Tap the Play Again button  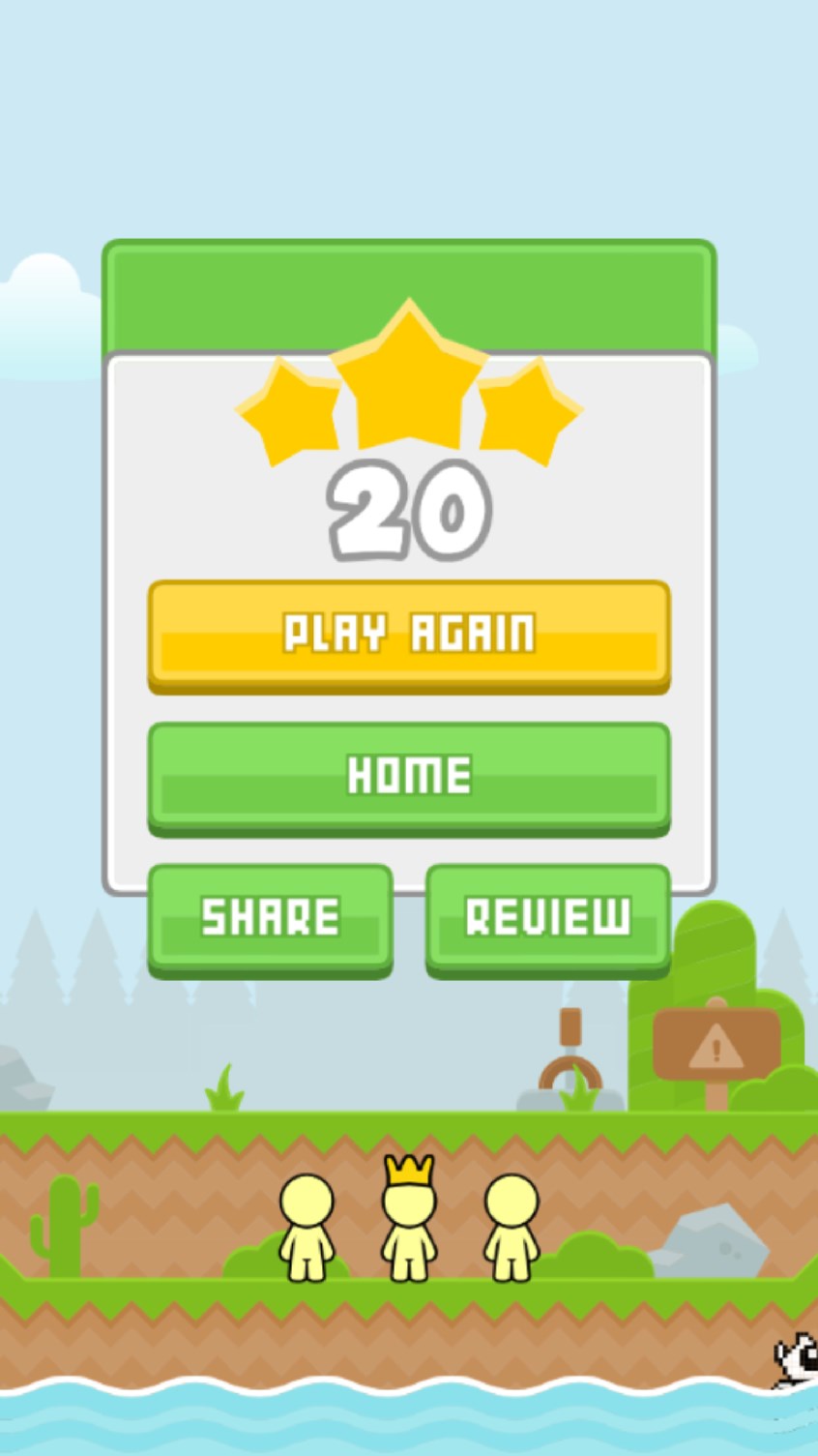pos(408,635)
